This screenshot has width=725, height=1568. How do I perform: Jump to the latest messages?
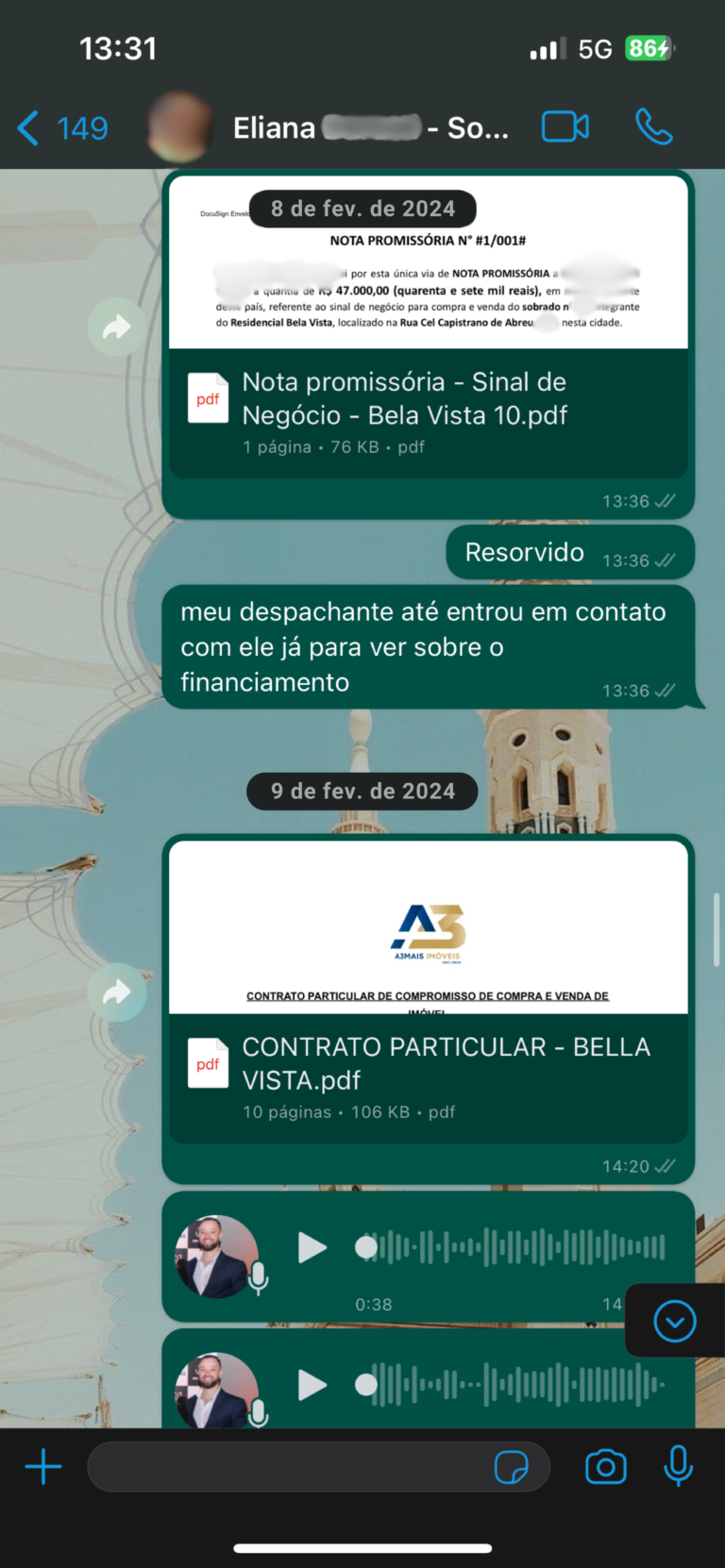point(675,1321)
